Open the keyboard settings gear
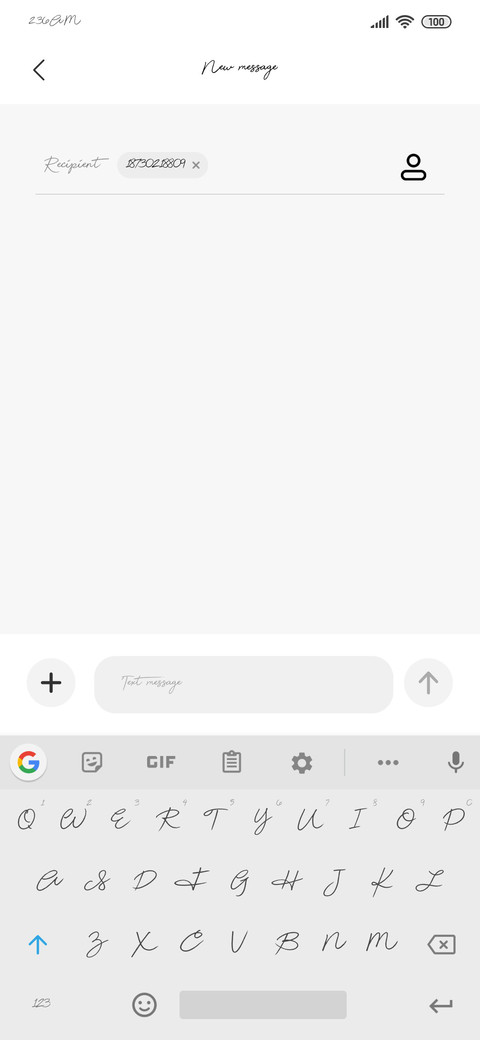480x1040 pixels. coord(302,763)
